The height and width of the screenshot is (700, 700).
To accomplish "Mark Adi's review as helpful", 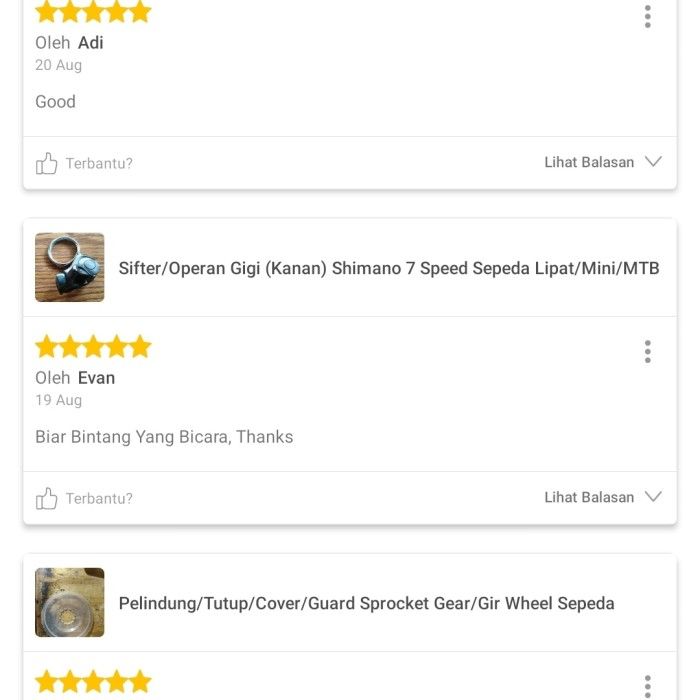I will [x=47, y=163].
